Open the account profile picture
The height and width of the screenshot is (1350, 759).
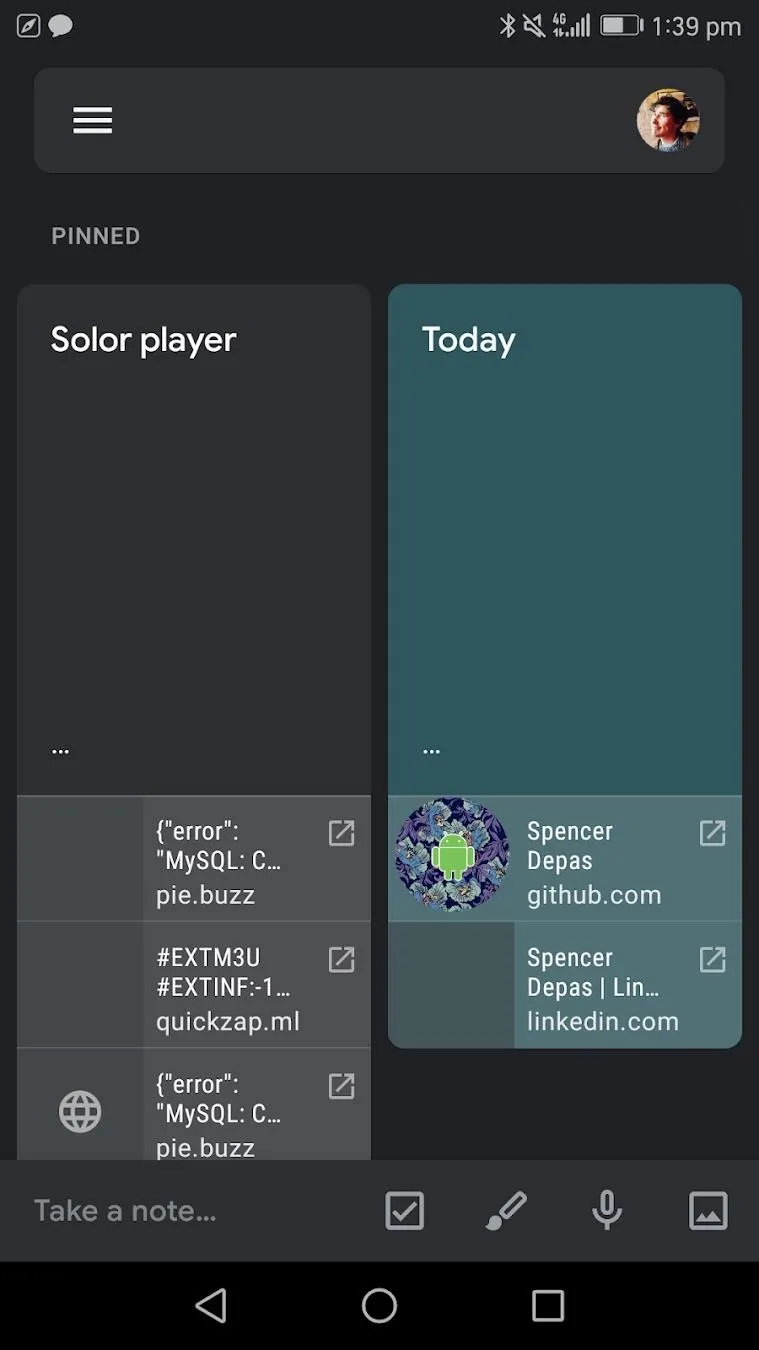(668, 120)
